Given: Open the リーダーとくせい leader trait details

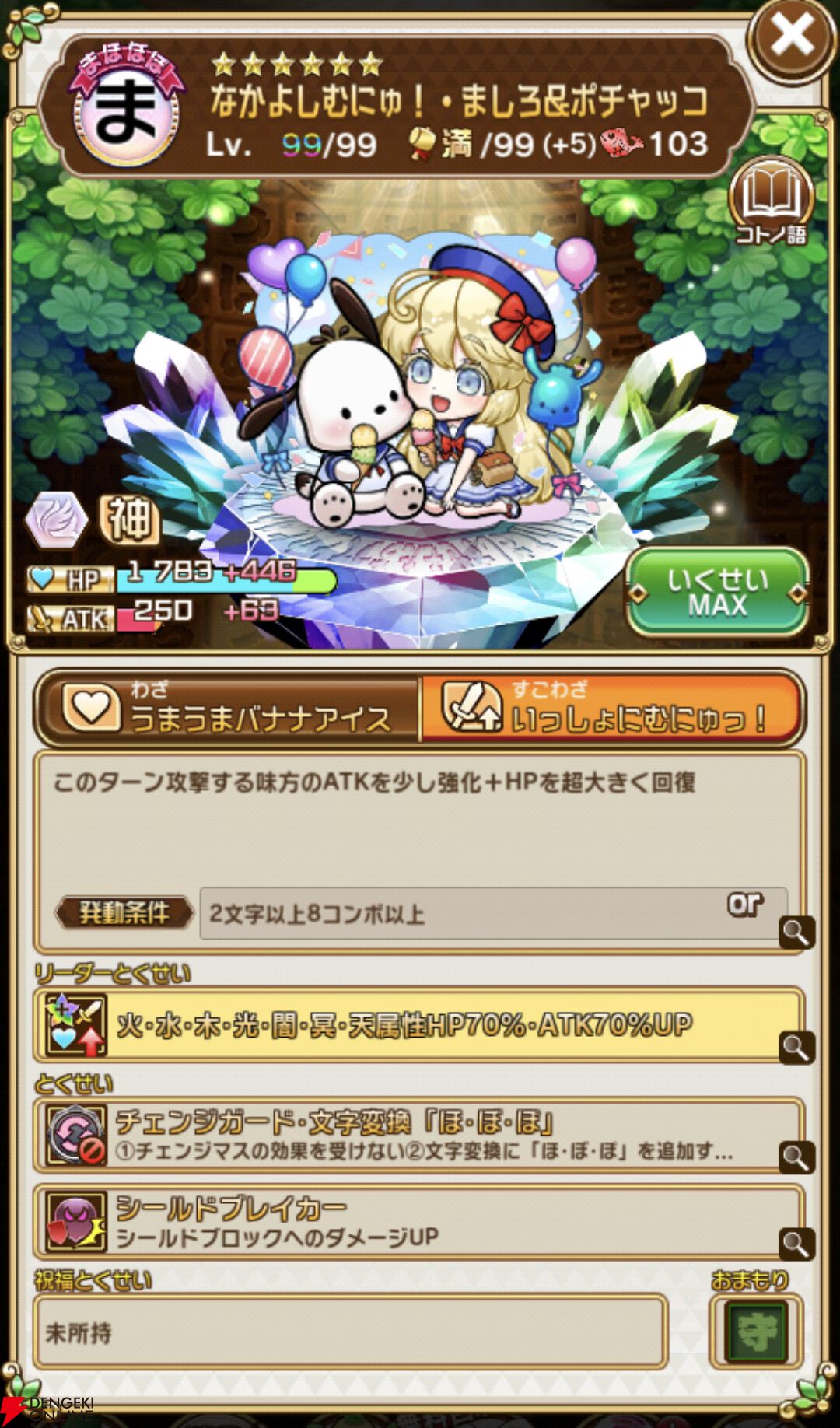Looking at the screenshot, I should tap(796, 1048).
